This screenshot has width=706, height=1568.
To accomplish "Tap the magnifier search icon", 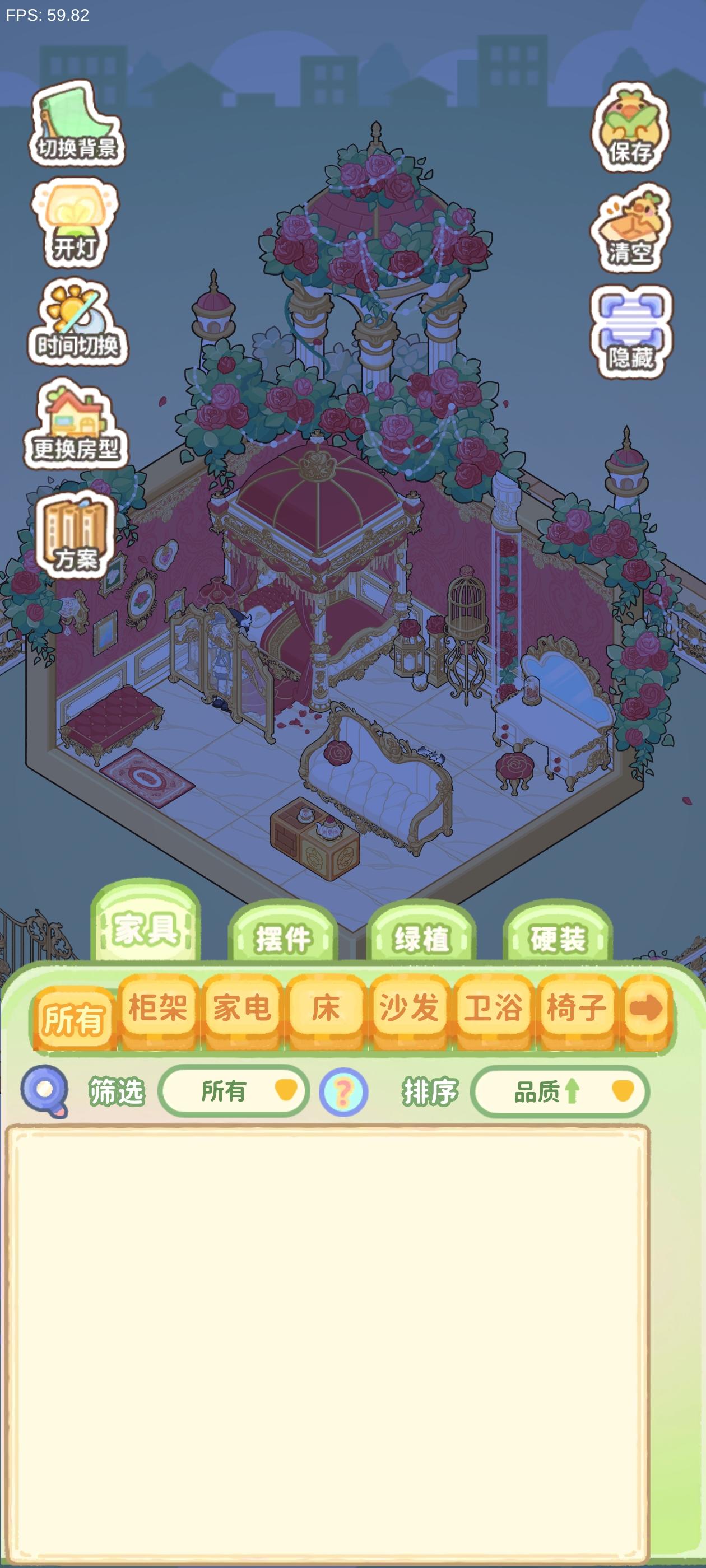I will tap(44, 1091).
